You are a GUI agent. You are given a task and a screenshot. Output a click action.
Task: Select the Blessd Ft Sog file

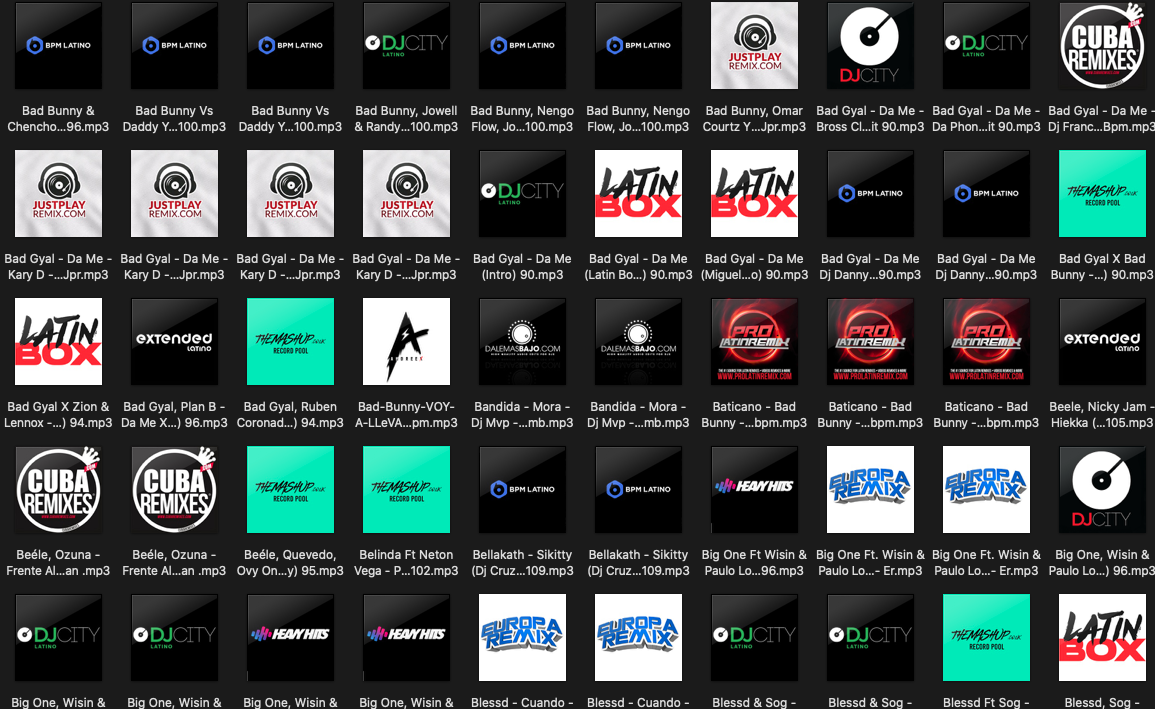[986, 637]
